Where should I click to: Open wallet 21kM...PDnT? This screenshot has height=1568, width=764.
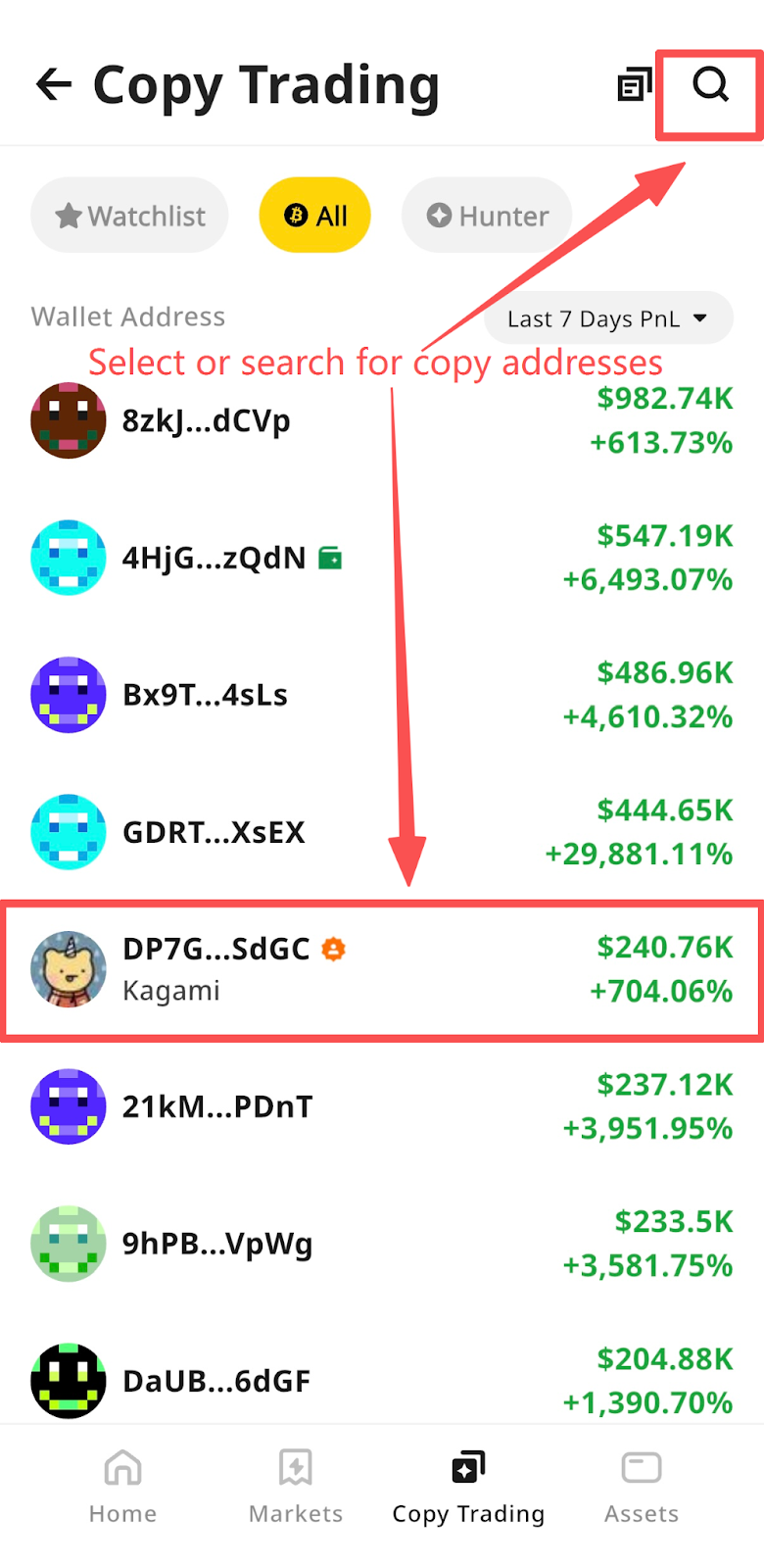pos(217,1107)
